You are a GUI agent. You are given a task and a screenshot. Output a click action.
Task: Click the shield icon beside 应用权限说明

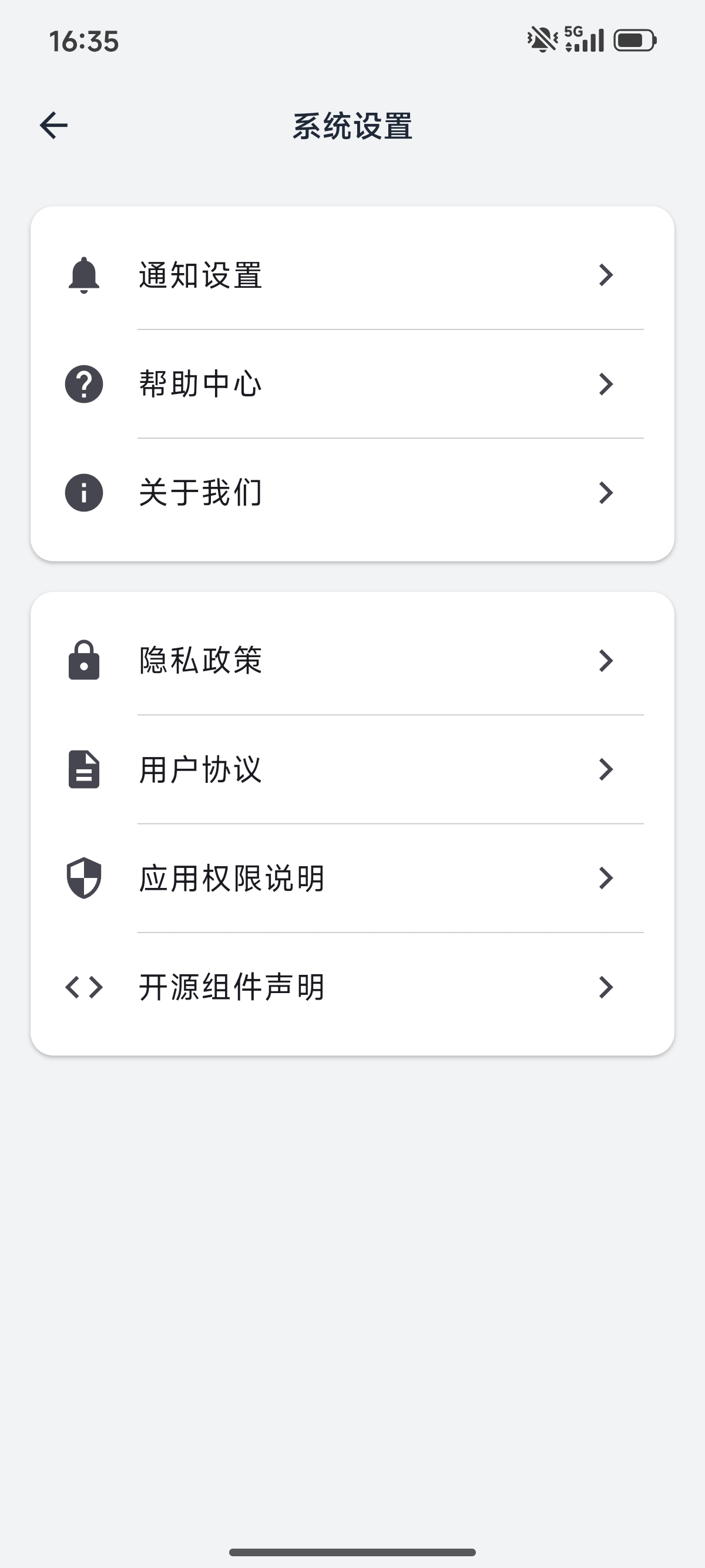(84, 877)
